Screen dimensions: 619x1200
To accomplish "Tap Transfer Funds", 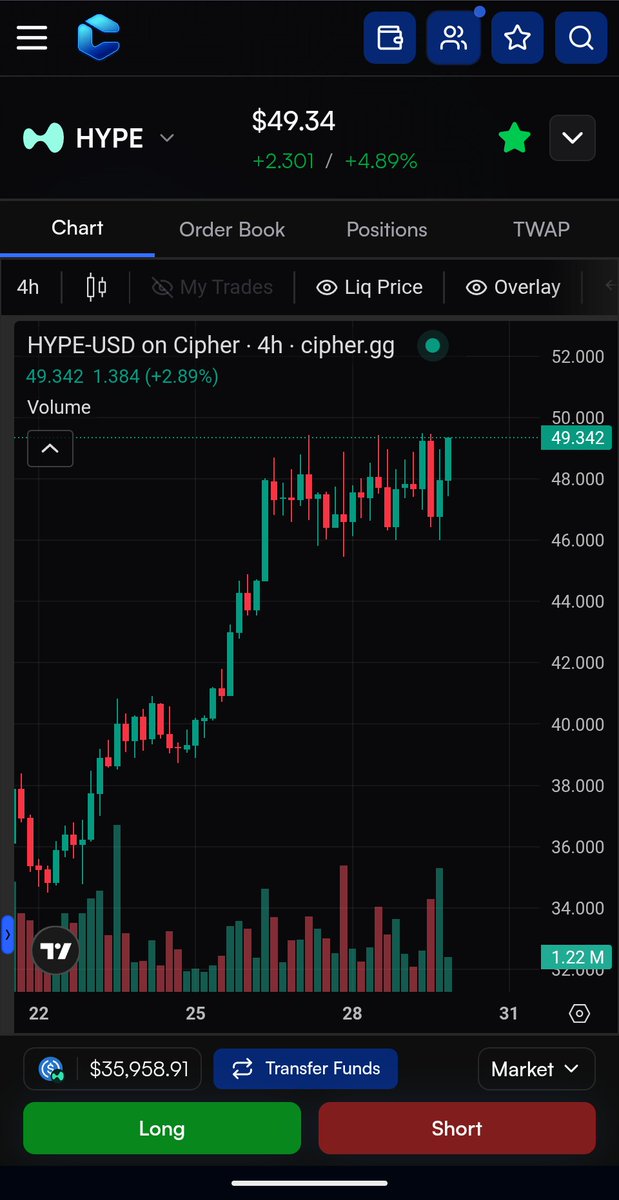I will point(306,1069).
